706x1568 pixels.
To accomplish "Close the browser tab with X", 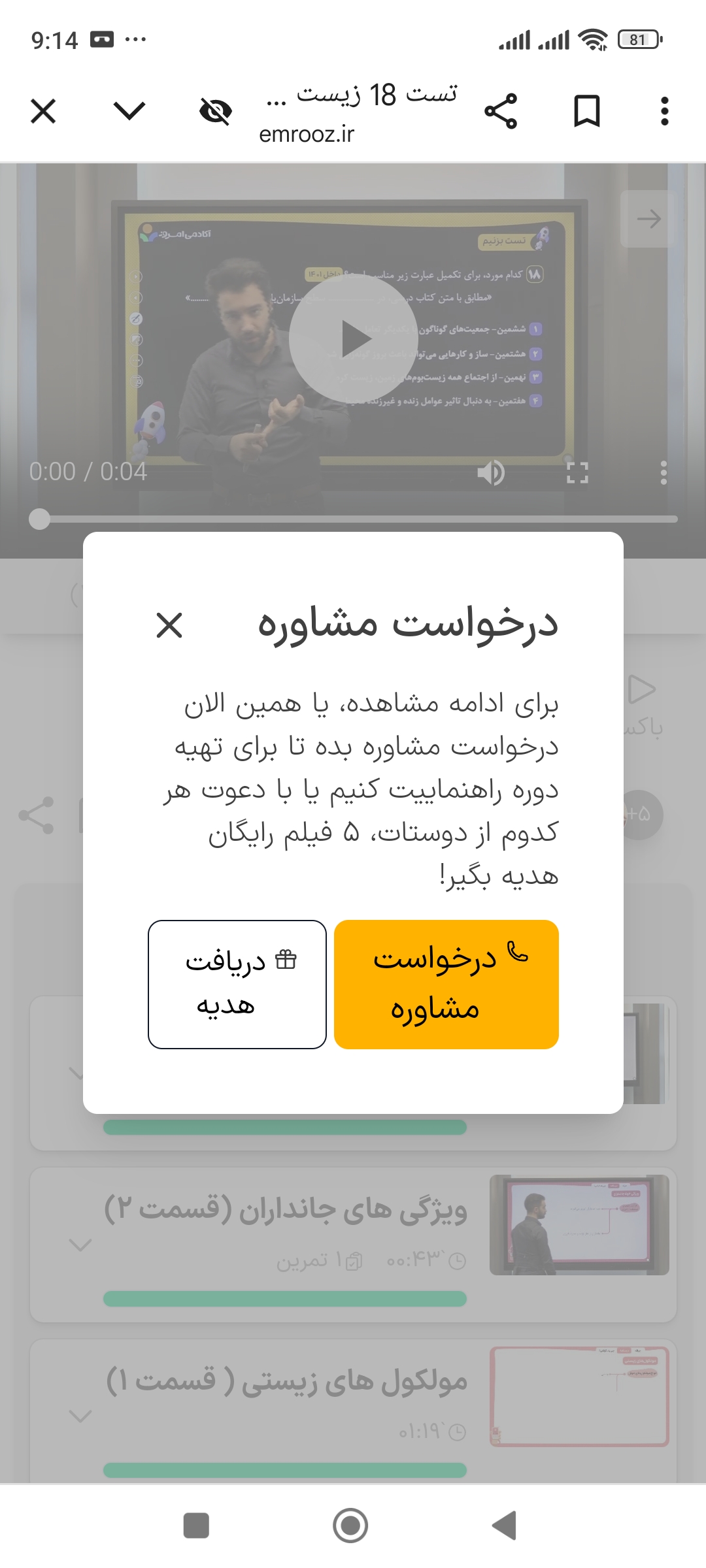I will [x=43, y=111].
